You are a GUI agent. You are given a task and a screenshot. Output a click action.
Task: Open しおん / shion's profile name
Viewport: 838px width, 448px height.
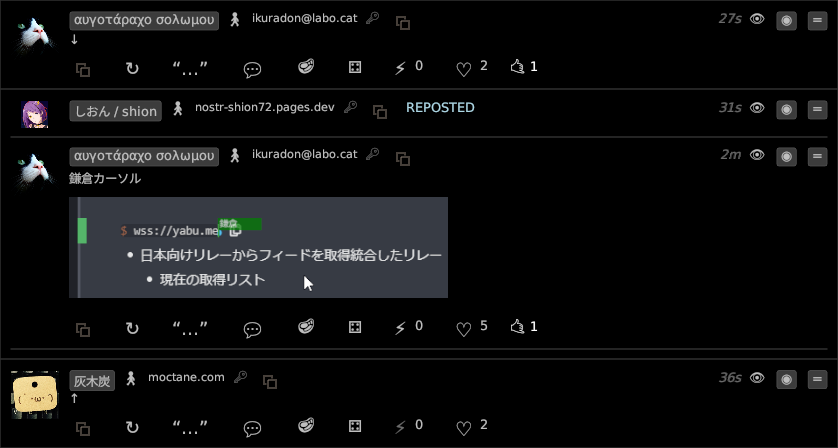(115, 111)
